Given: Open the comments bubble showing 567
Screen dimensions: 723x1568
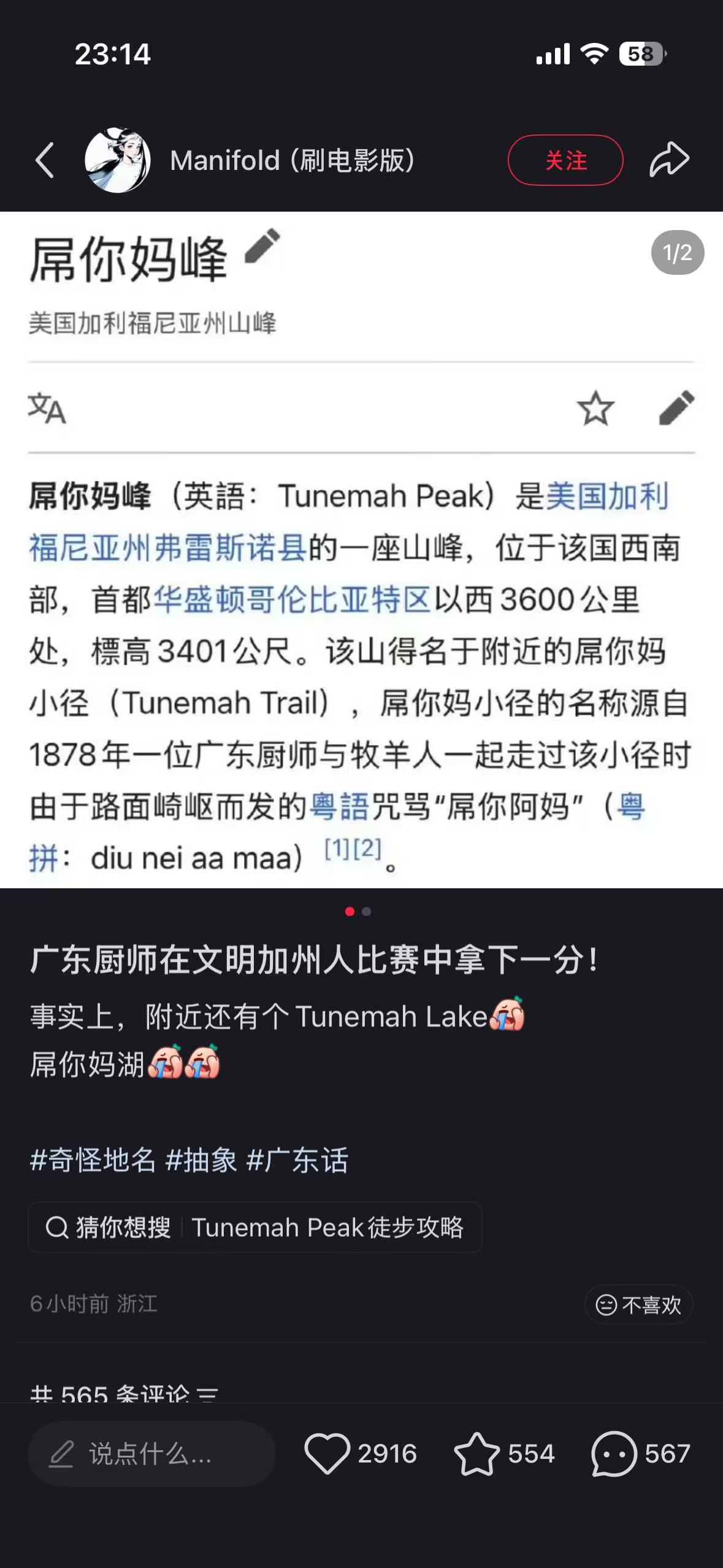Looking at the screenshot, I should 614,1453.
